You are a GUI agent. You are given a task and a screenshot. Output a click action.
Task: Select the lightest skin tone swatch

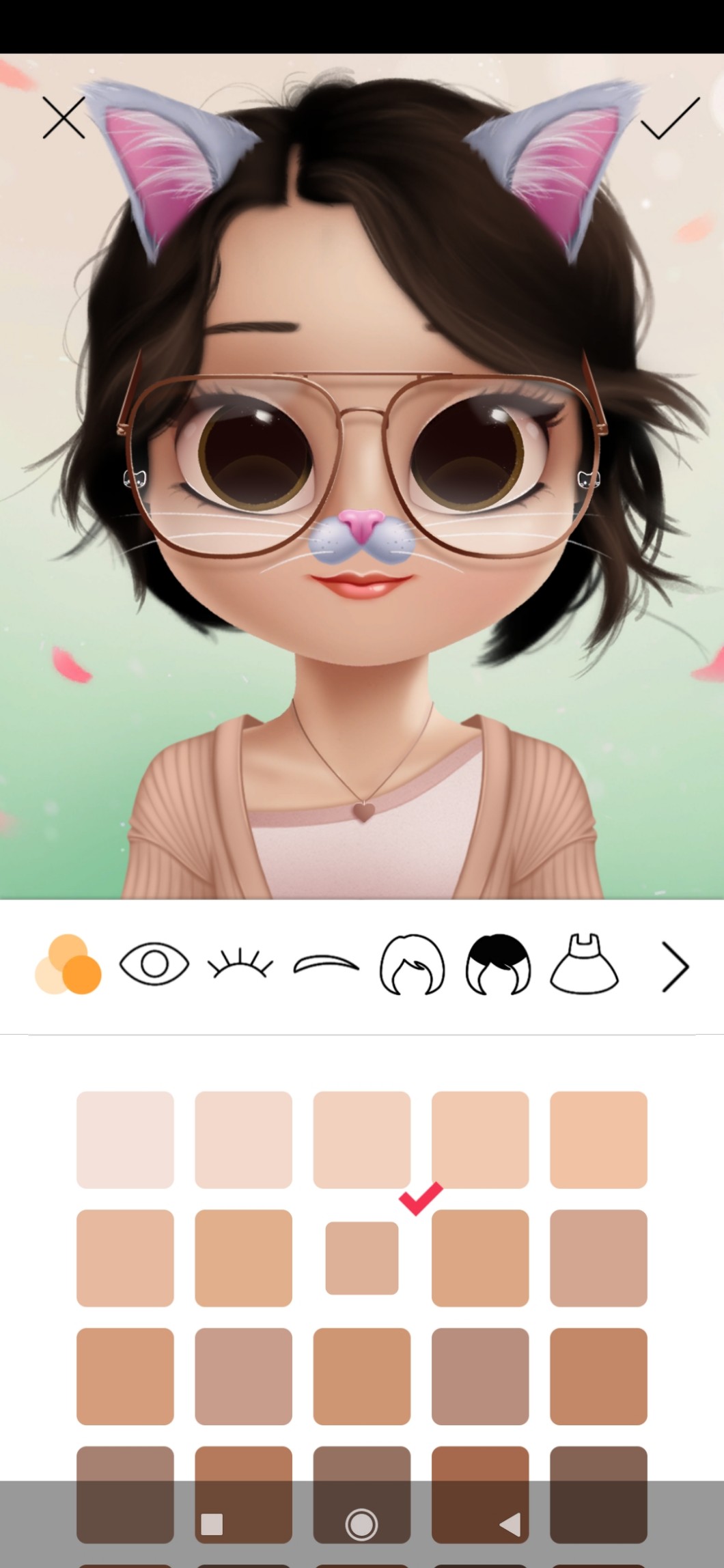(125, 1139)
